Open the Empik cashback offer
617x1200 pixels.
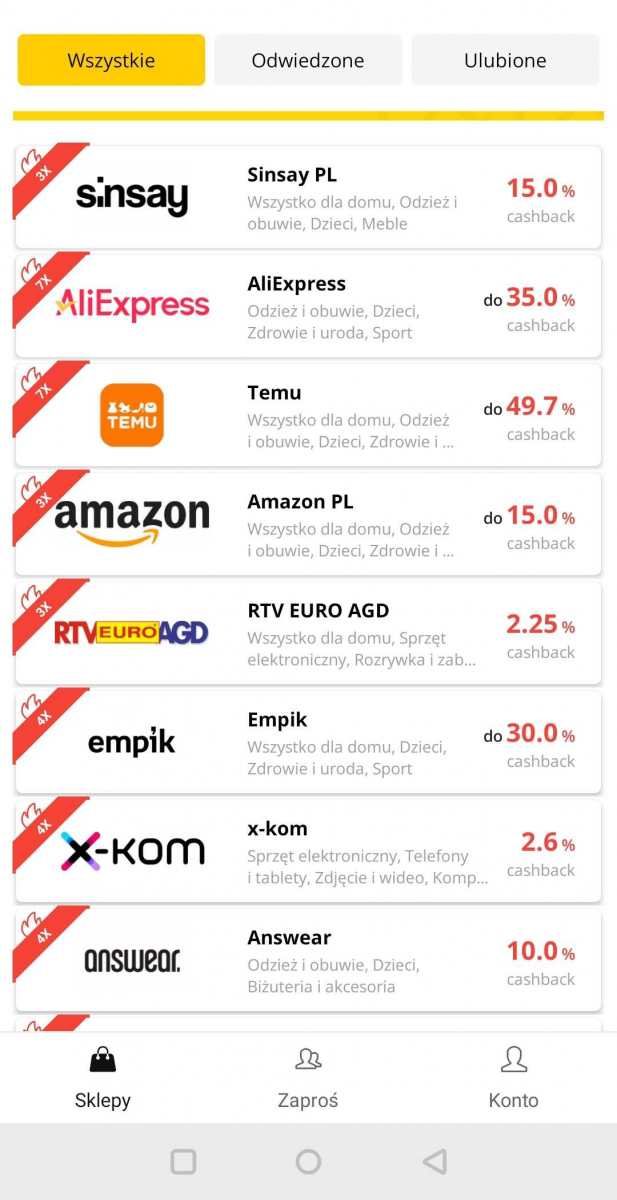coord(308,743)
